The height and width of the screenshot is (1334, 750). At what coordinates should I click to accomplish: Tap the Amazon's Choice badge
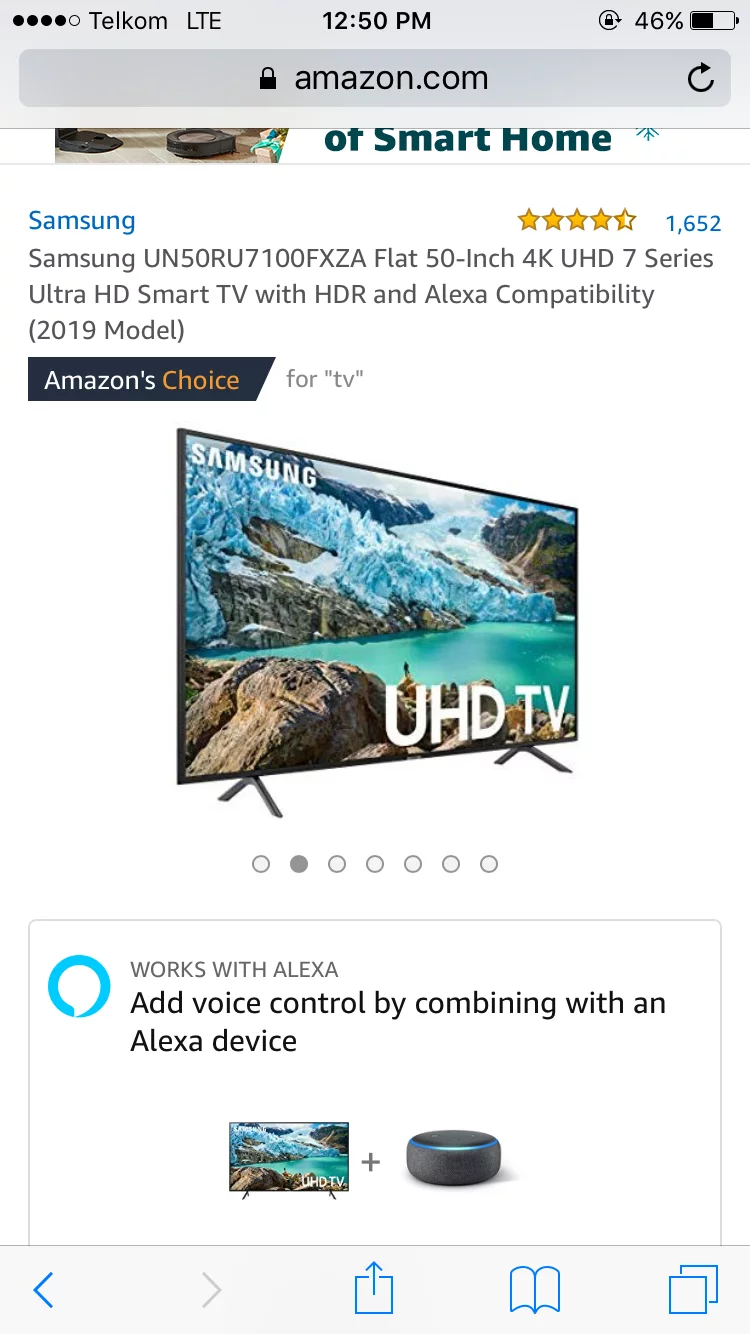tap(148, 380)
